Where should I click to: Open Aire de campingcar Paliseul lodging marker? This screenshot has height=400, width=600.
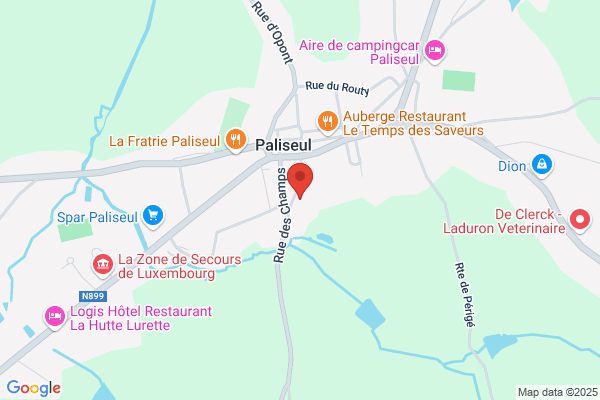pos(435,51)
